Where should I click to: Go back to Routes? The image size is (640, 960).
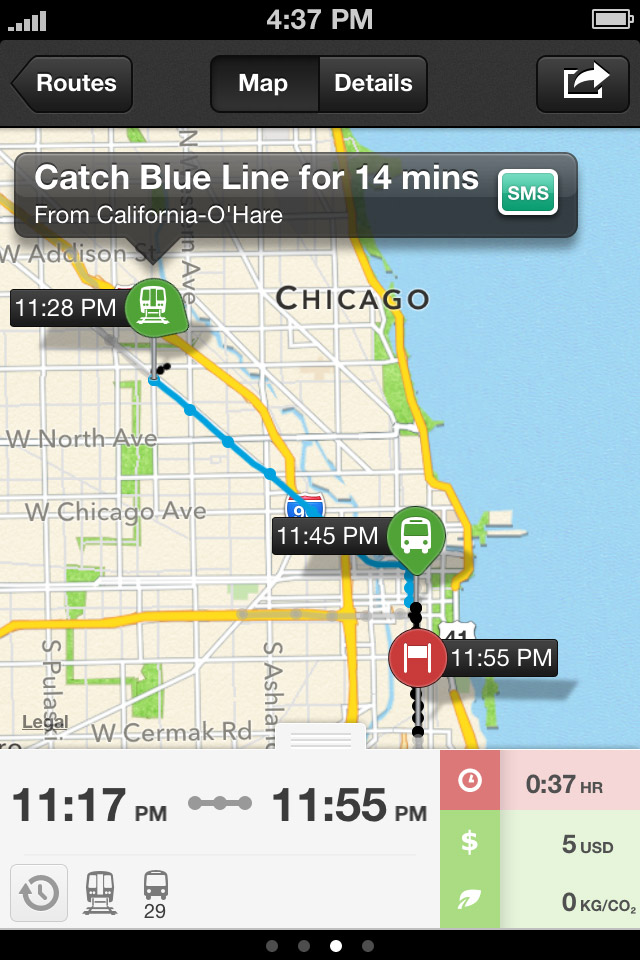click(72, 84)
